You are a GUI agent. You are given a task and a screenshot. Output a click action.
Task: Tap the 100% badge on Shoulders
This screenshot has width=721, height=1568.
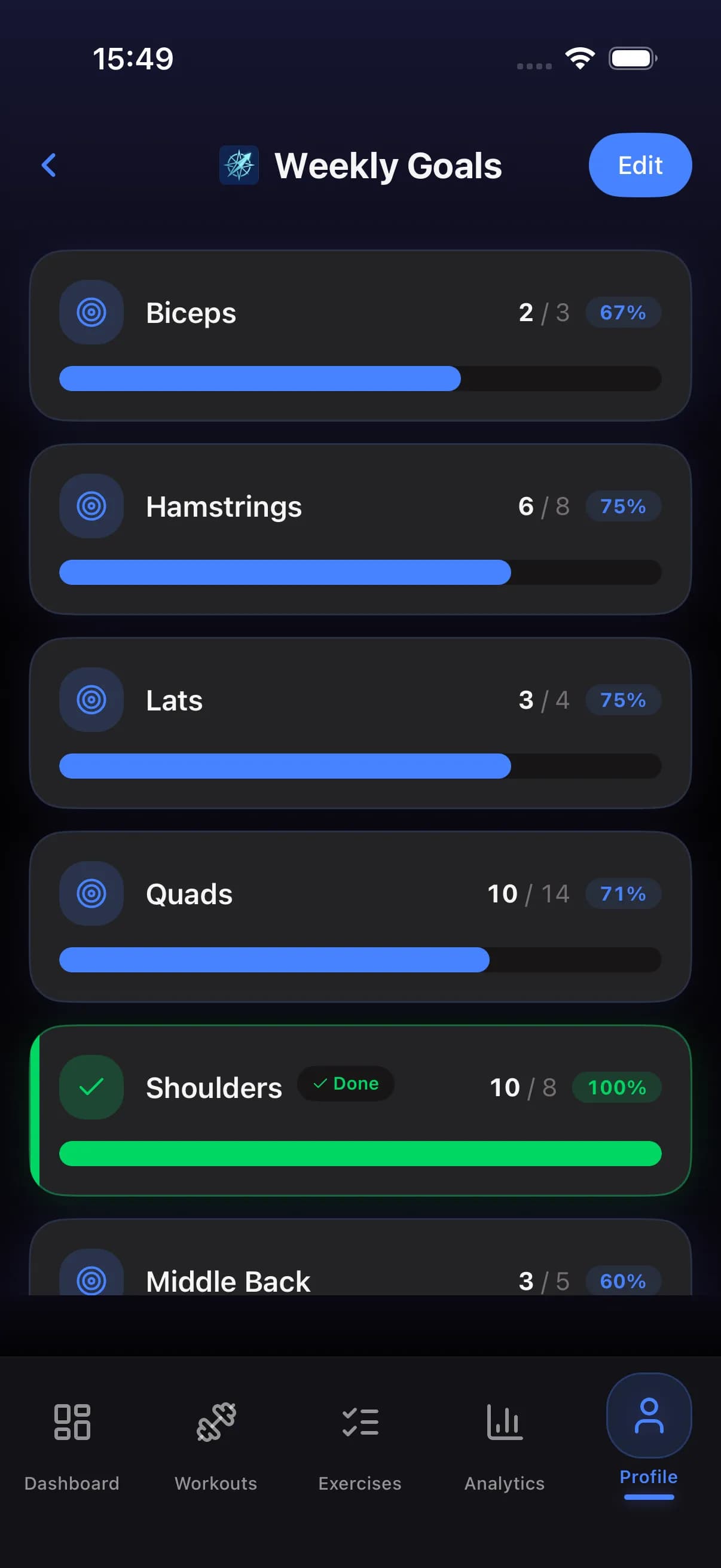[616, 1088]
